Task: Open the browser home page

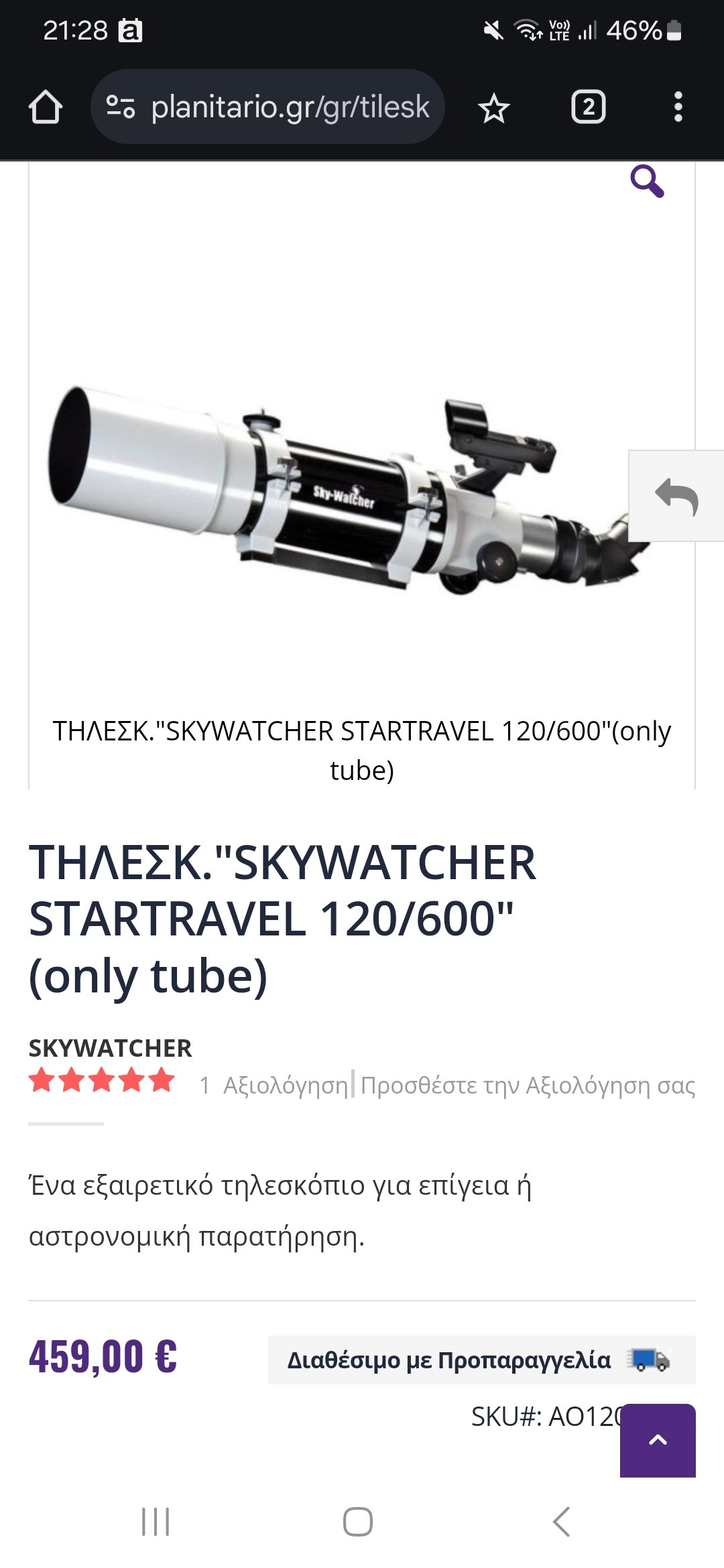Action: (46, 107)
